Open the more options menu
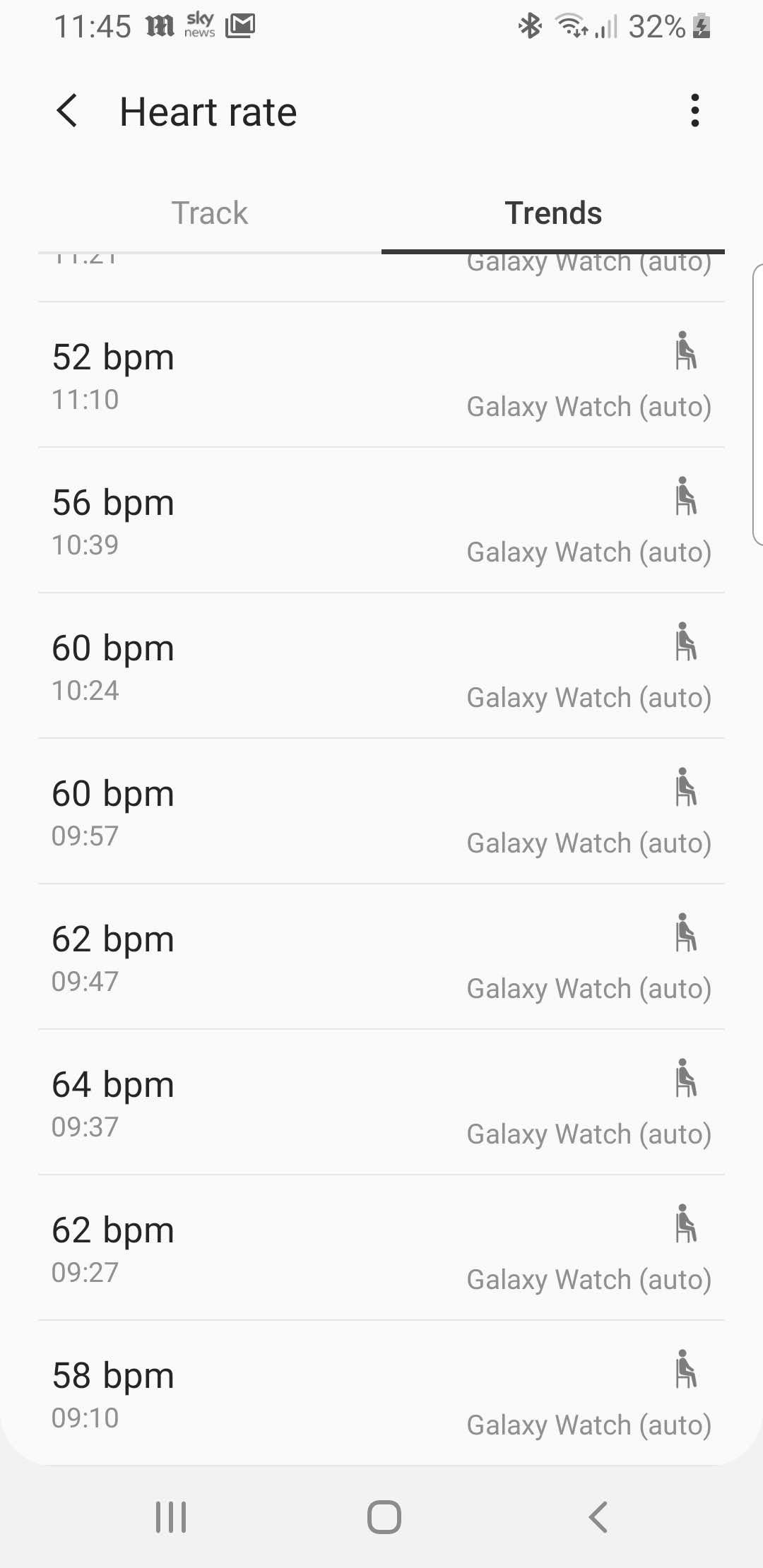The width and height of the screenshot is (763, 1568). click(695, 111)
